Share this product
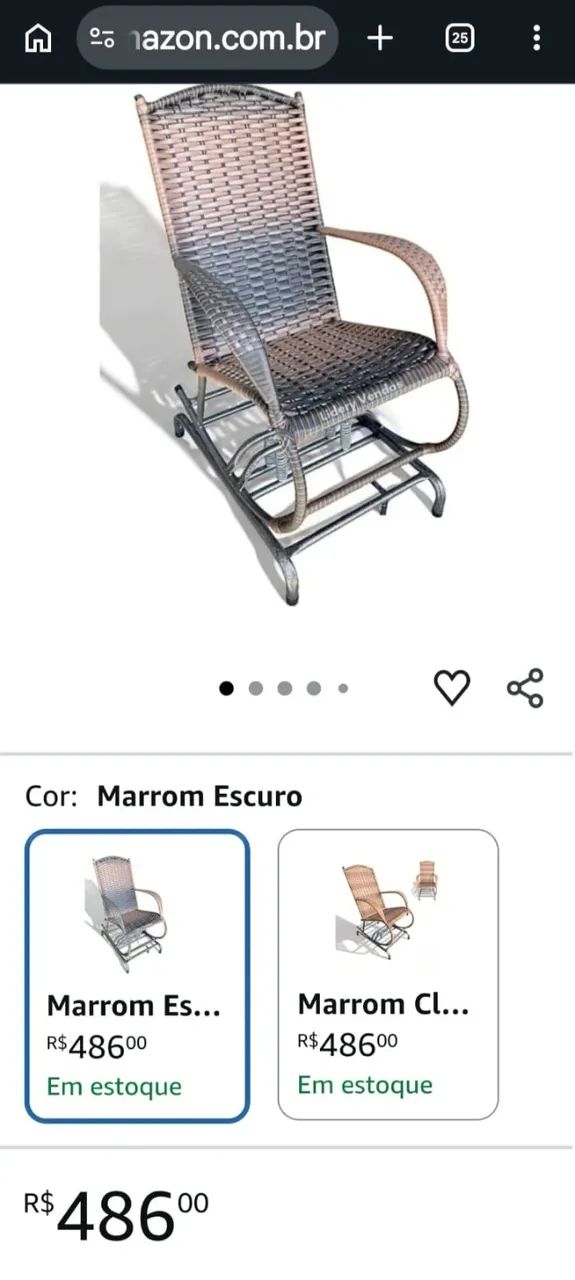The image size is (575, 1280). pyautogui.click(x=525, y=688)
